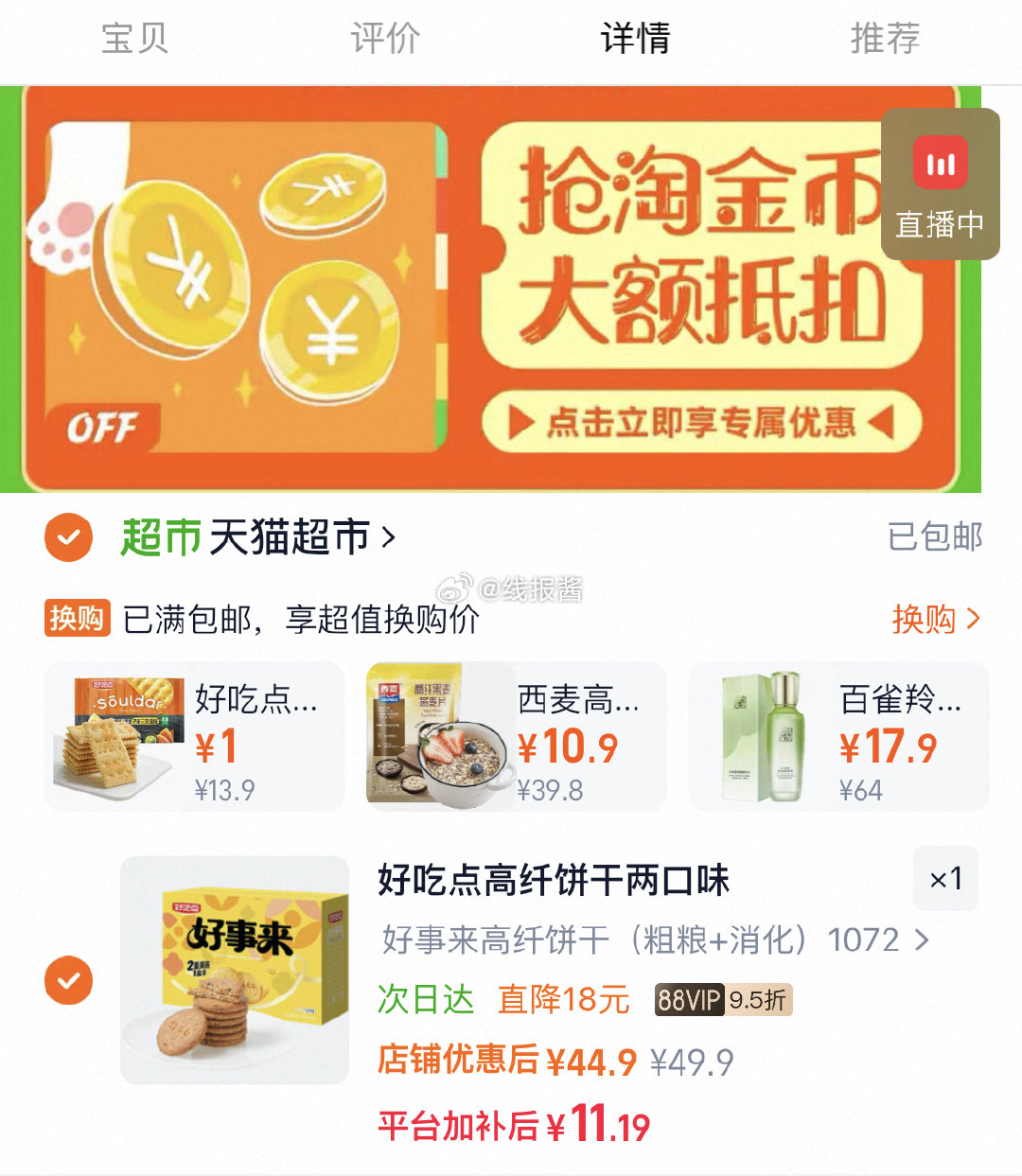Adjust the ×1 quantity of the biscuits
The width and height of the screenshot is (1022, 1176).
pyautogui.click(x=945, y=879)
